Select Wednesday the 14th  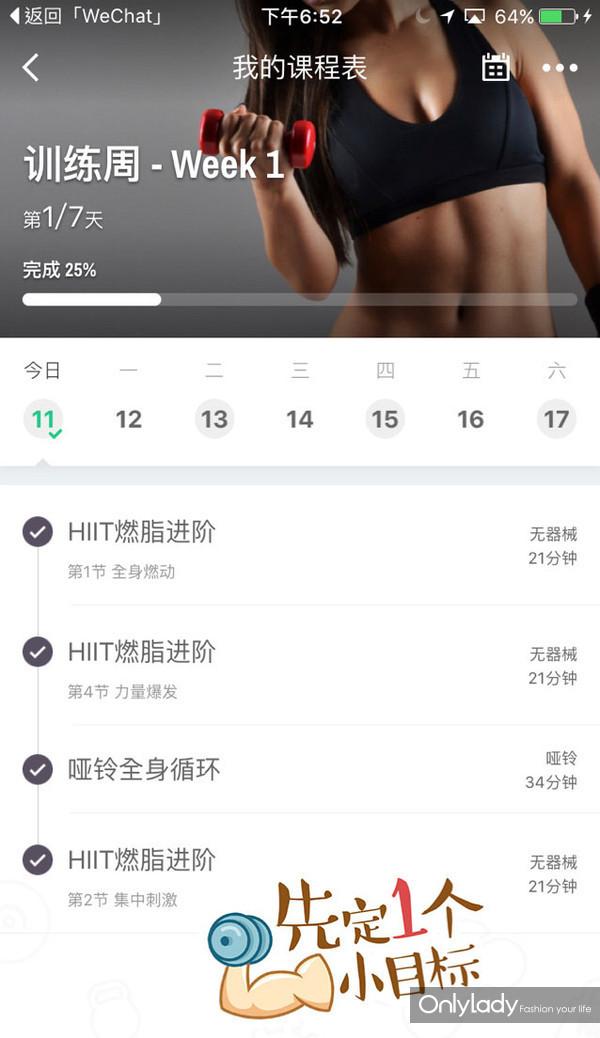300,419
